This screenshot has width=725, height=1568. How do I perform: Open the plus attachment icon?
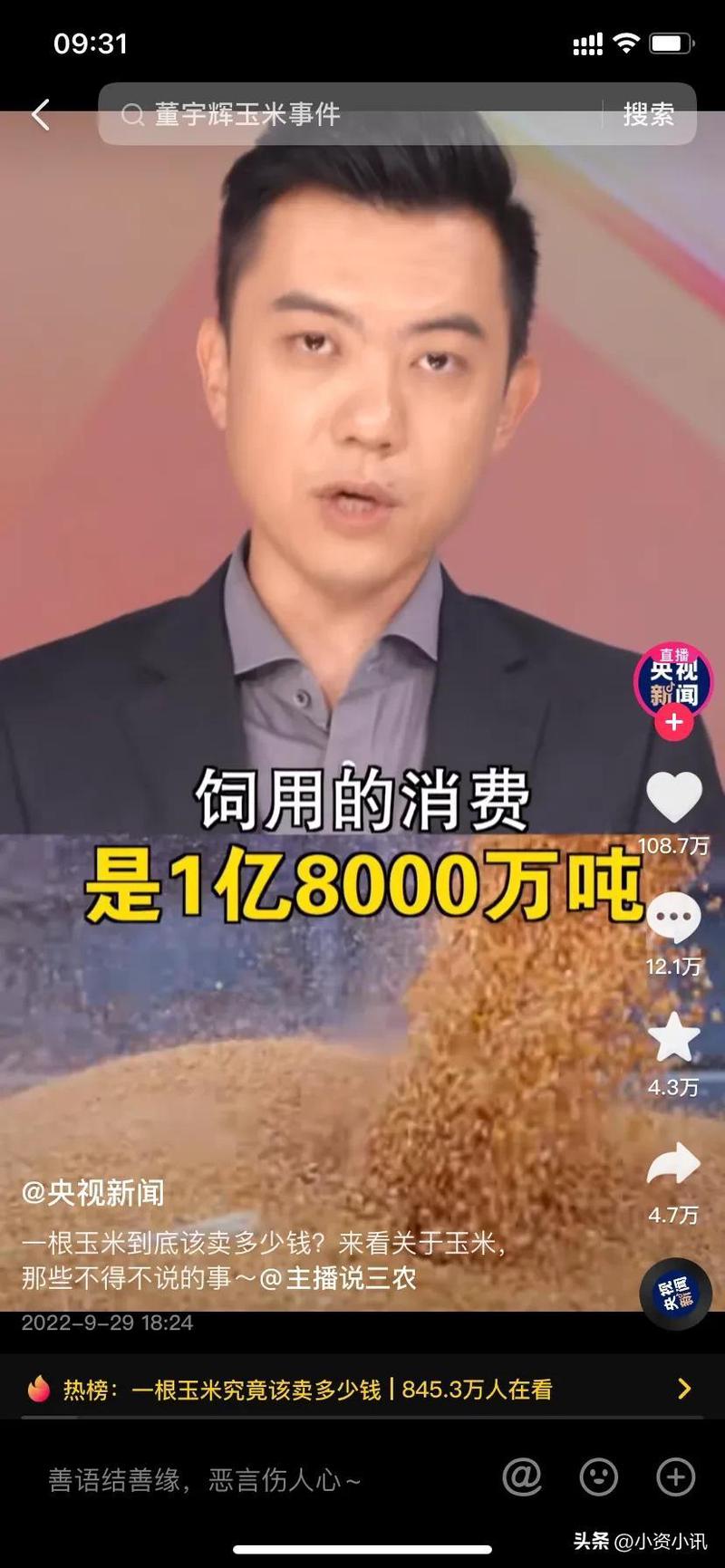(x=675, y=1477)
